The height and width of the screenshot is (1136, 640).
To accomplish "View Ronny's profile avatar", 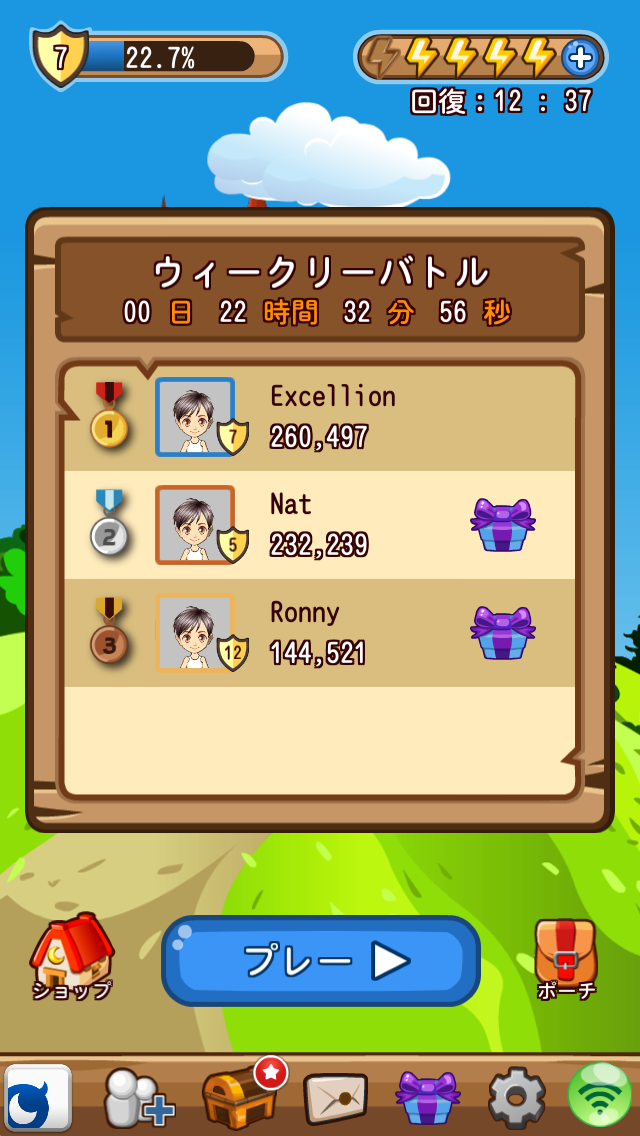I will click(x=195, y=633).
